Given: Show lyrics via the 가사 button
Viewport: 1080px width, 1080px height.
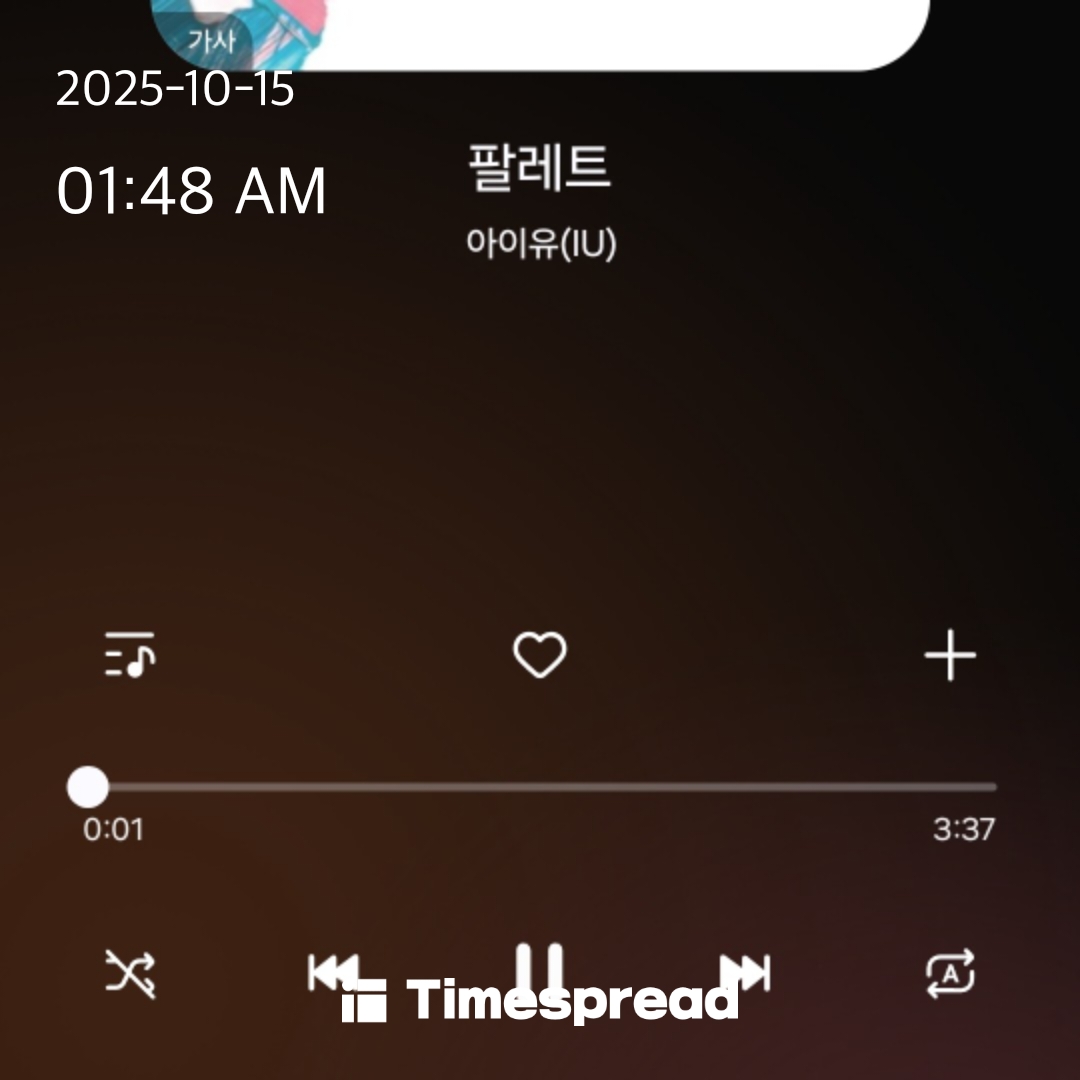Looking at the screenshot, I should (x=211, y=40).
